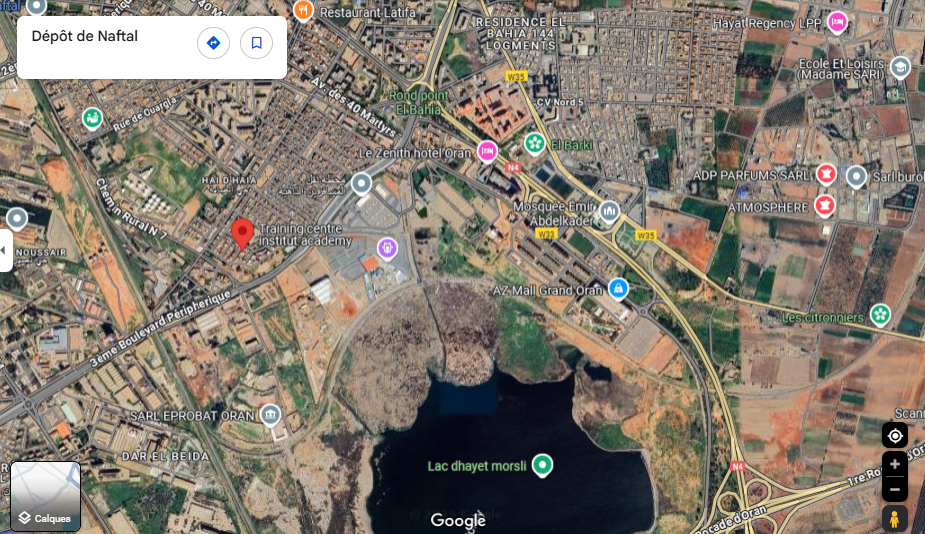The image size is (925, 534).
Task: Open Le Zenith hotel Oran marker
Action: (487, 152)
